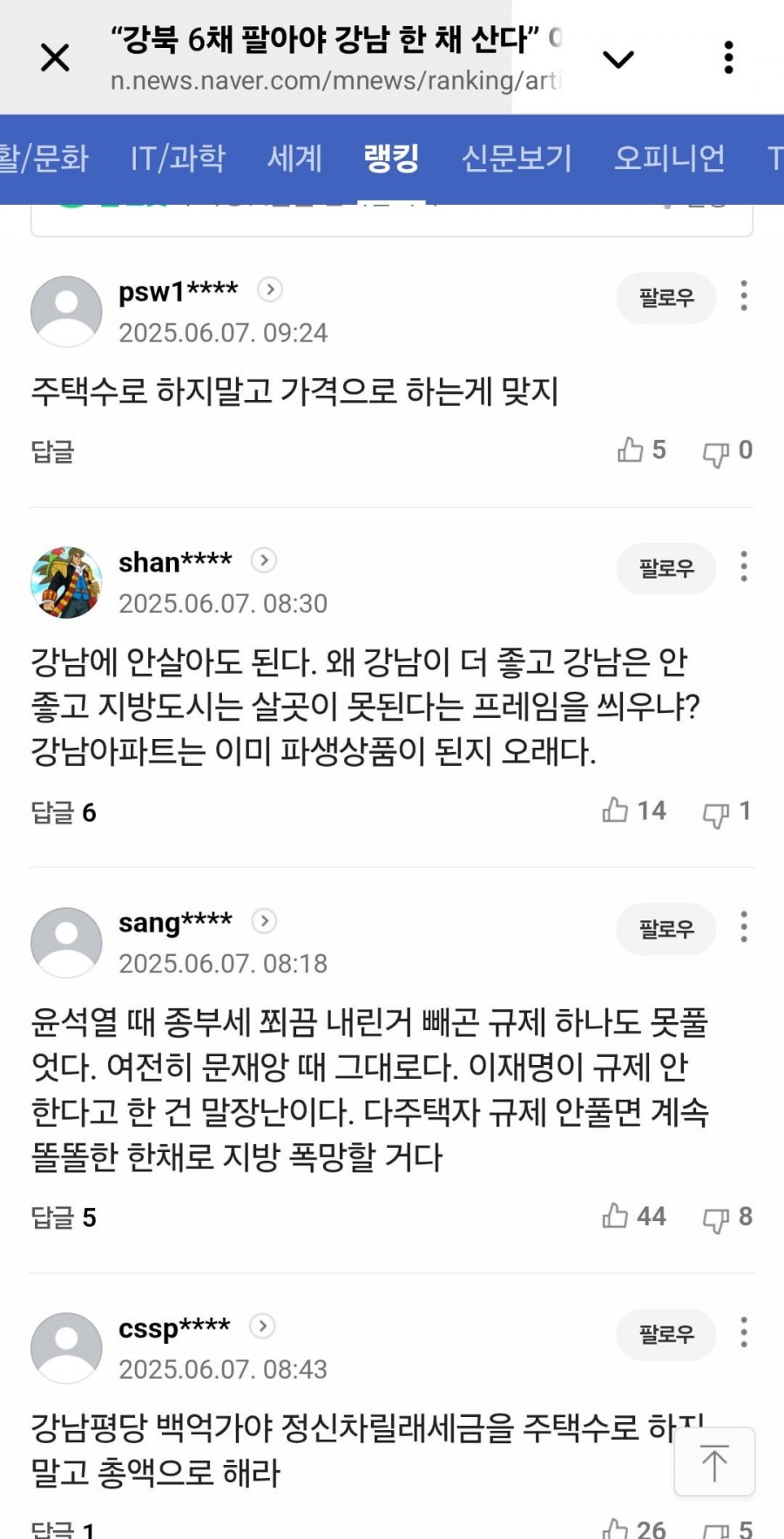Image resolution: width=784 pixels, height=1539 pixels.
Task: Like the comment by psw1****
Action: [x=631, y=450]
